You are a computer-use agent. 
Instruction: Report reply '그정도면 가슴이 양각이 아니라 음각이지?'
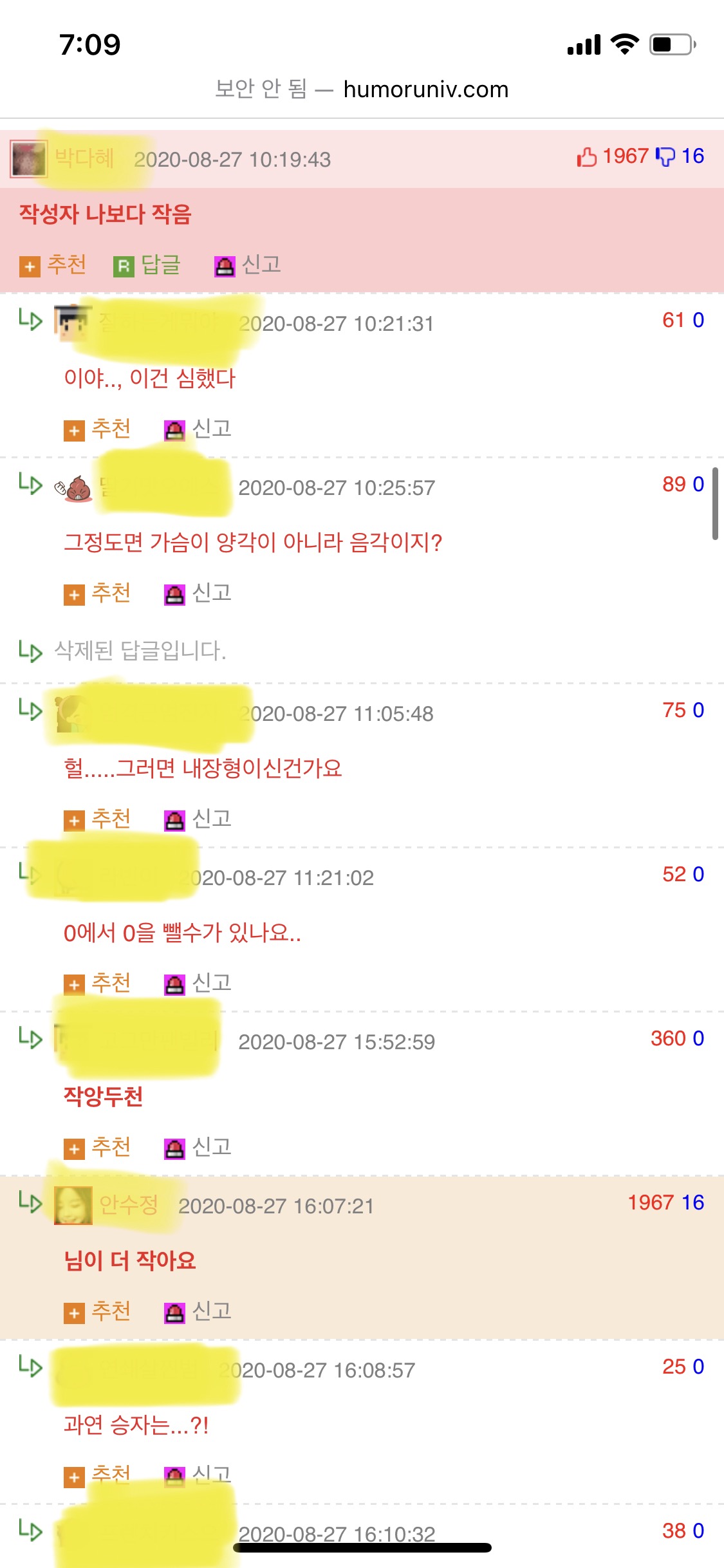pos(198,593)
